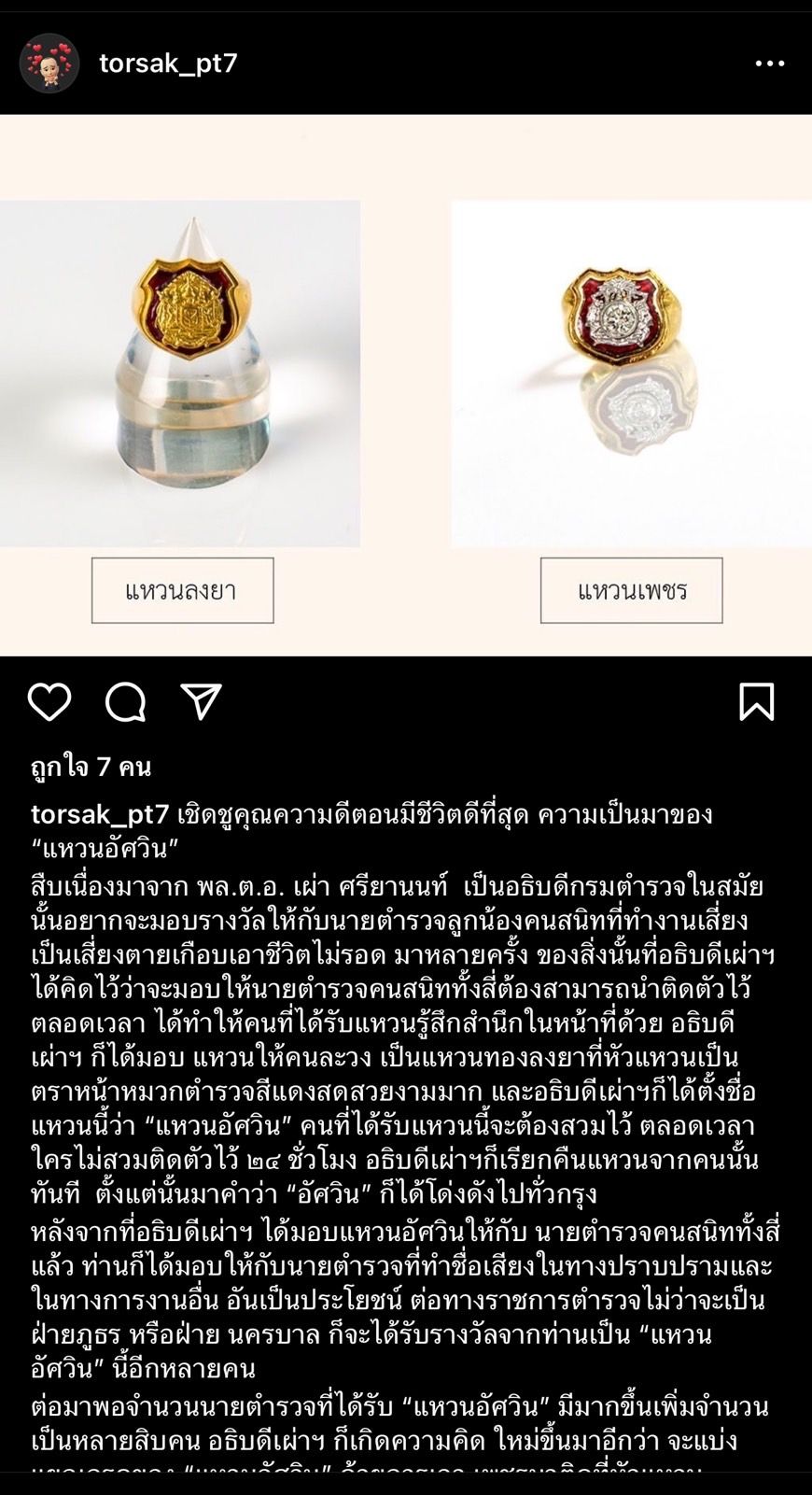Like this post with the heart

[49, 702]
